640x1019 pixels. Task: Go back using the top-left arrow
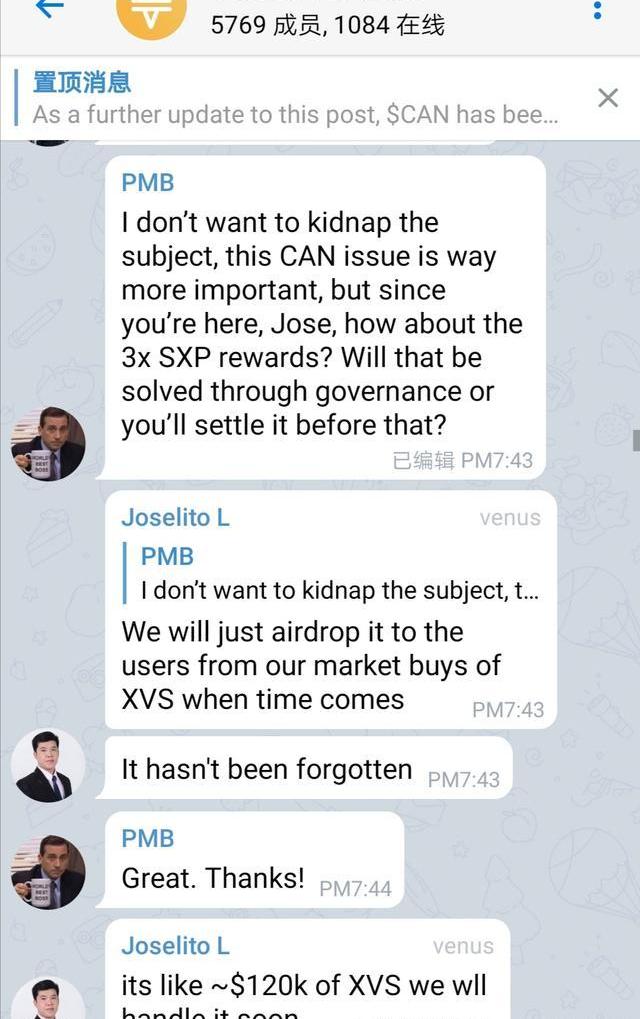point(48,9)
